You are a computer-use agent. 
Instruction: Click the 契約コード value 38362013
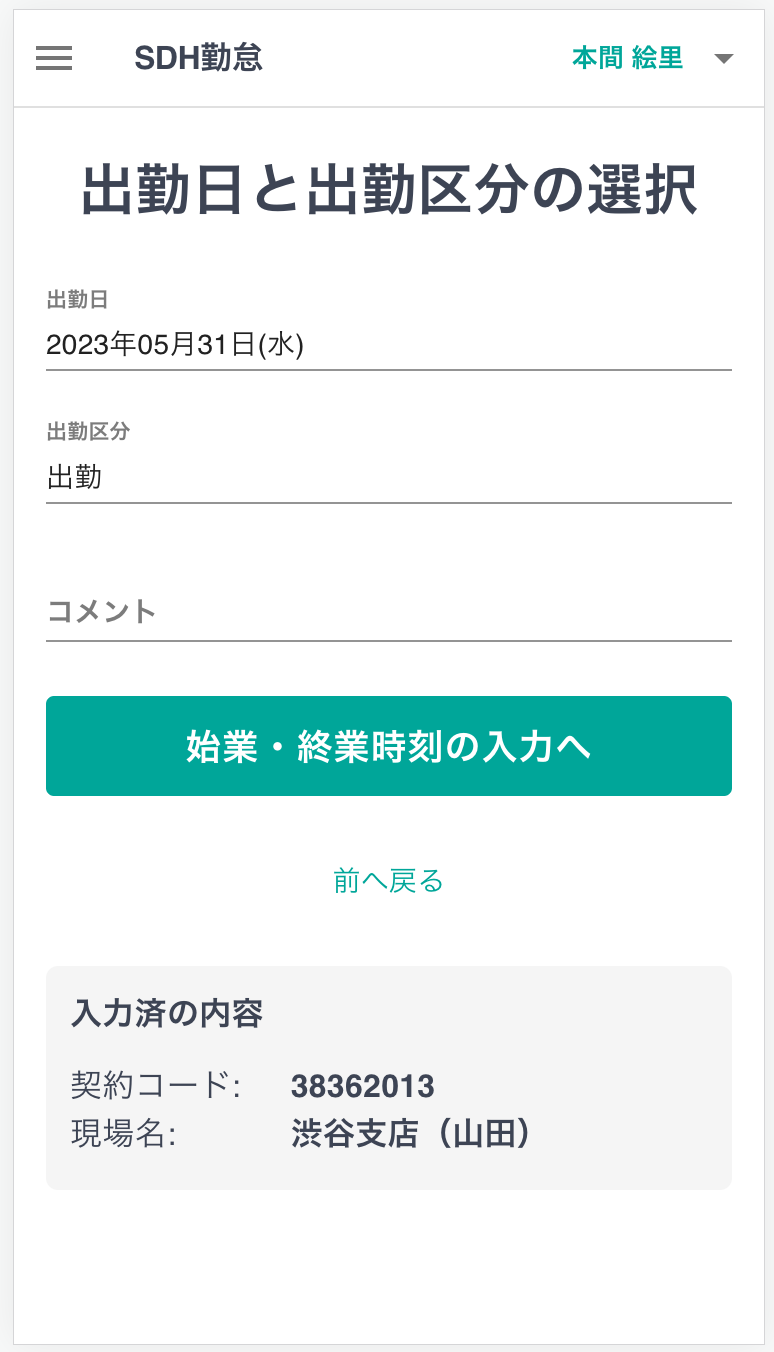pyautogui.click(x=362, y=1086)
